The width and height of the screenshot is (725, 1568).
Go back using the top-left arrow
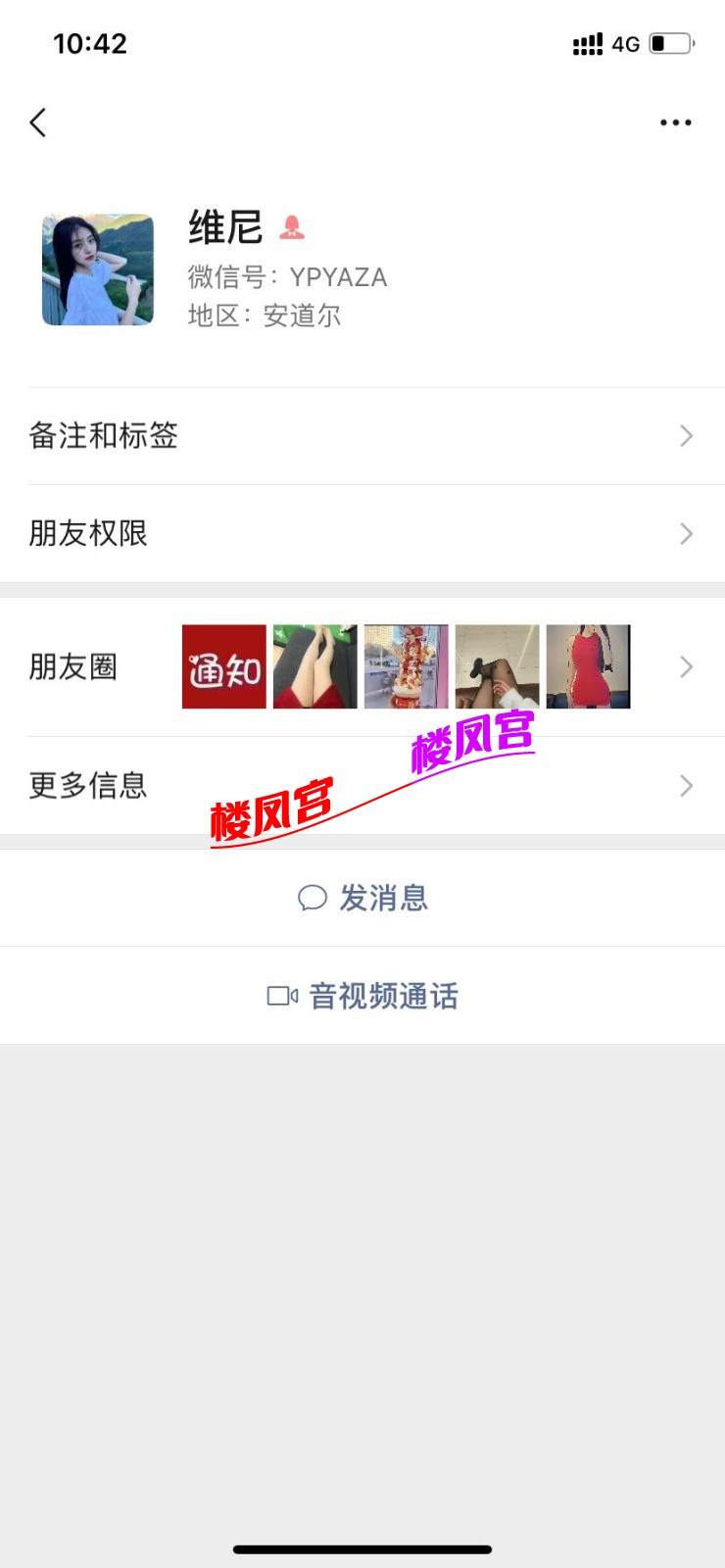point(38,122)
